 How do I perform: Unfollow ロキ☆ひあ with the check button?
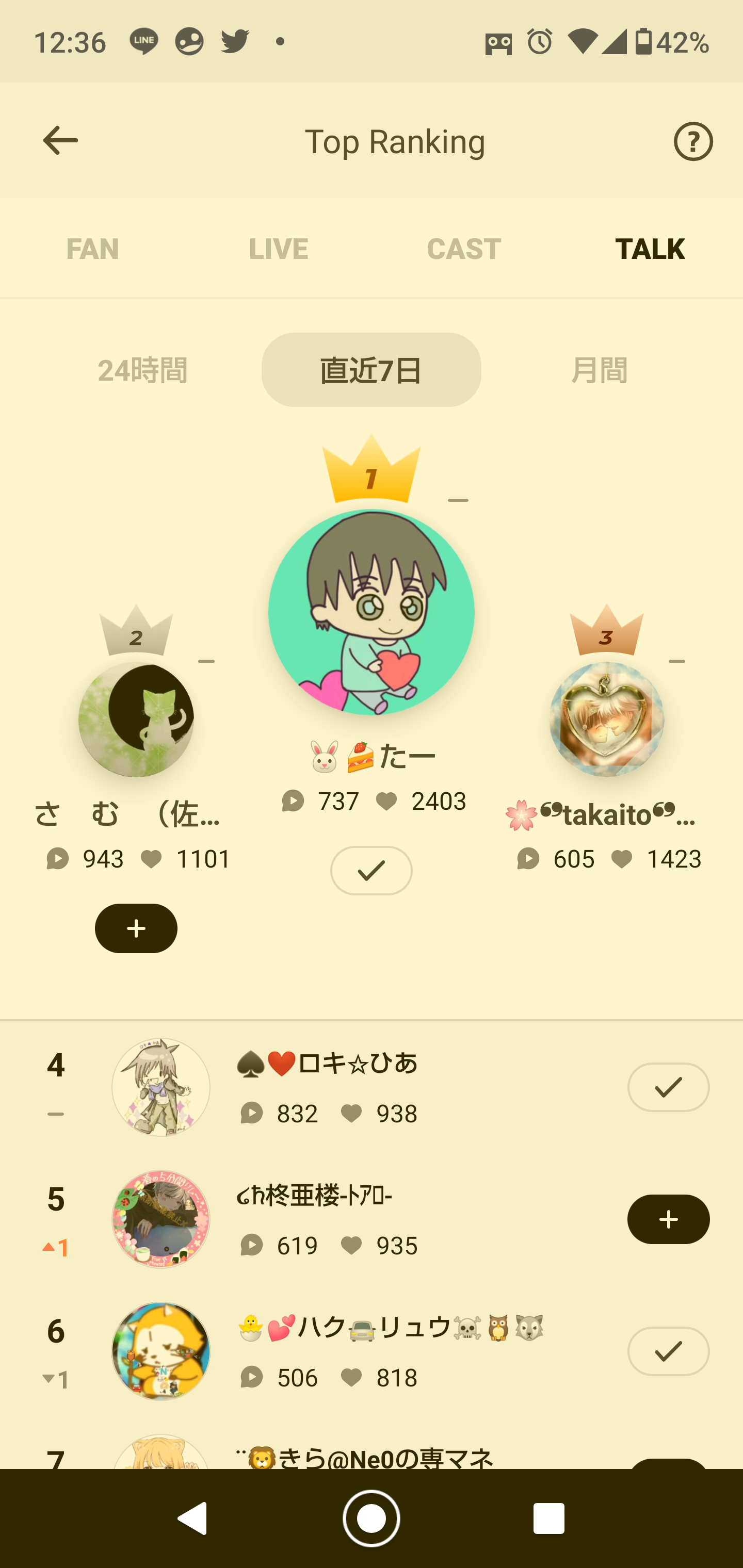tap(668, 1087)
